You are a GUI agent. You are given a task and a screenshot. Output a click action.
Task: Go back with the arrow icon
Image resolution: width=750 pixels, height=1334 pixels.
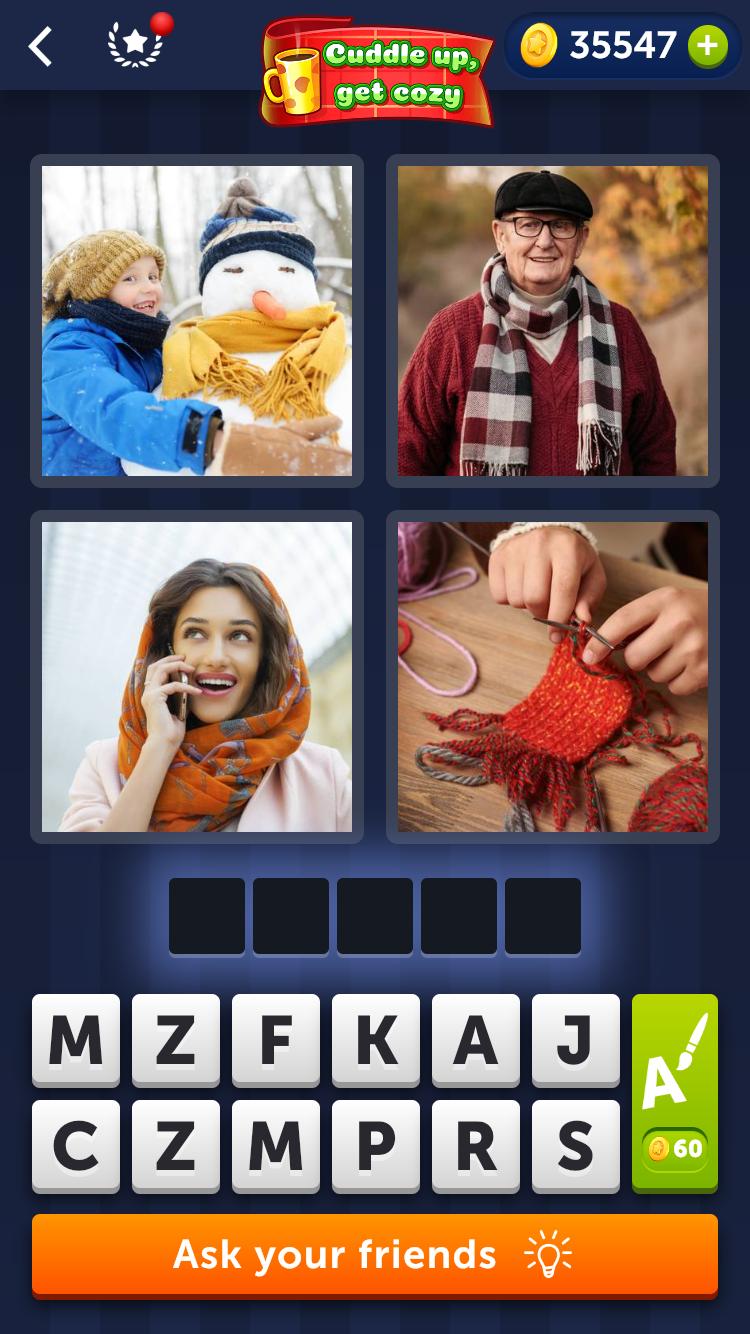(x=40, y=47)
